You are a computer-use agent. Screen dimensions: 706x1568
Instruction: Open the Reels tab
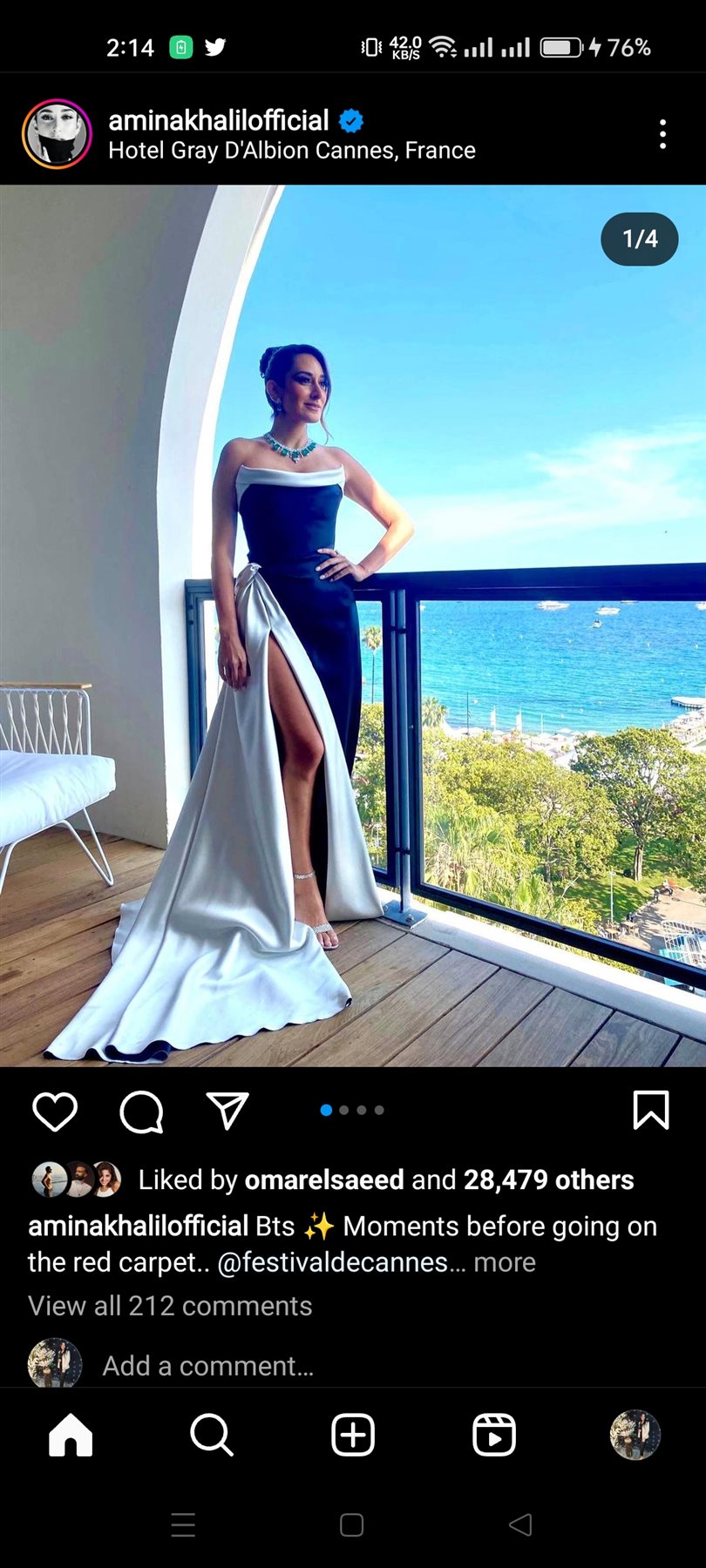pyautogui.click(x=494, y=1434)
